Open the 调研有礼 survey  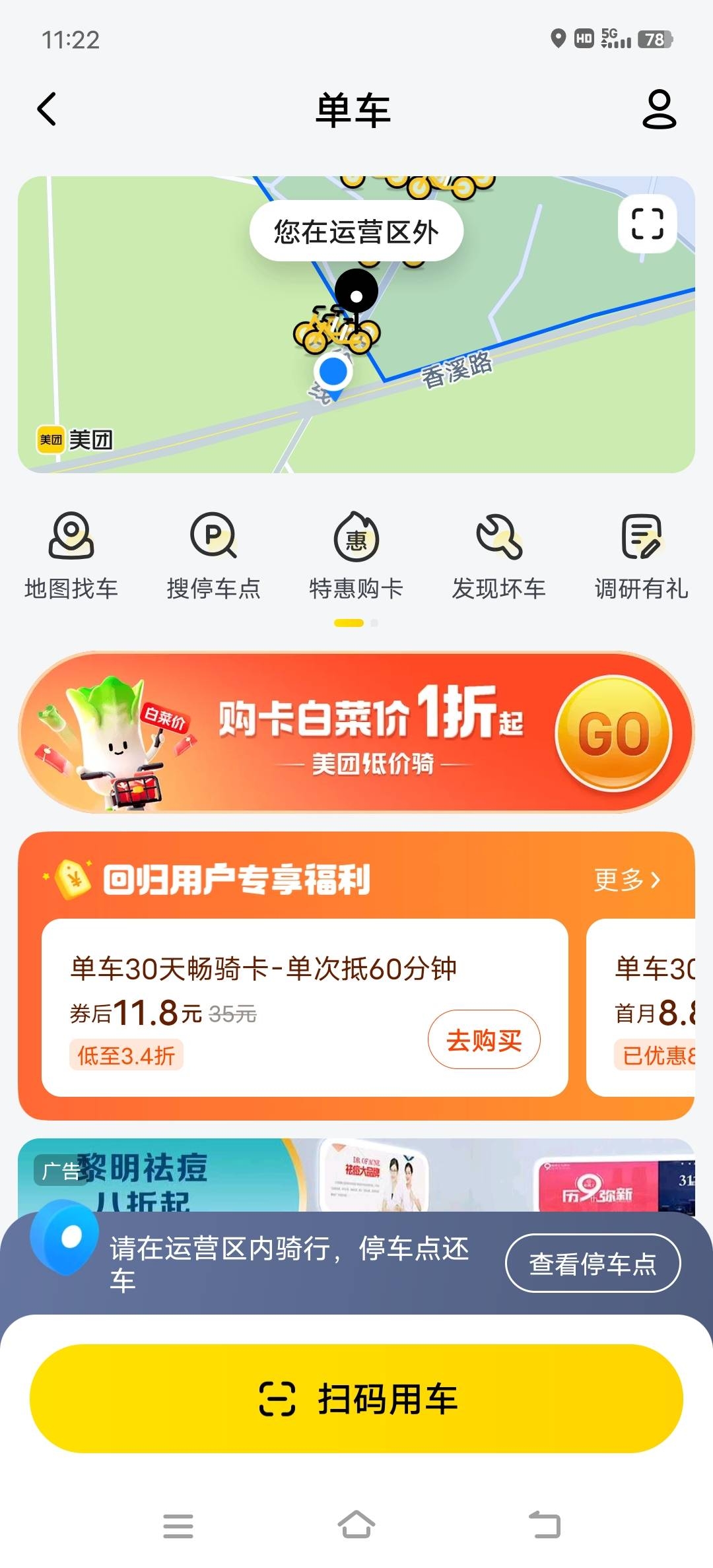[641, 555]
